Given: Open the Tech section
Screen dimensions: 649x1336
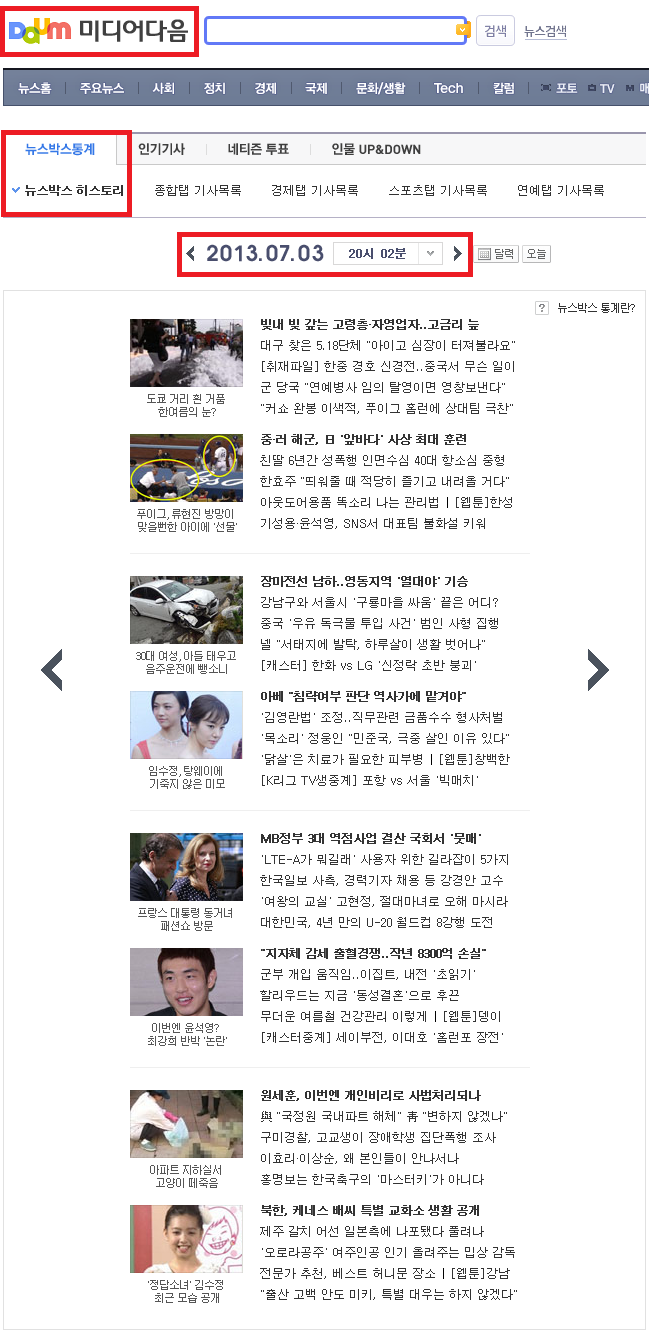Looking at the screenshot, I should (448, 88).
